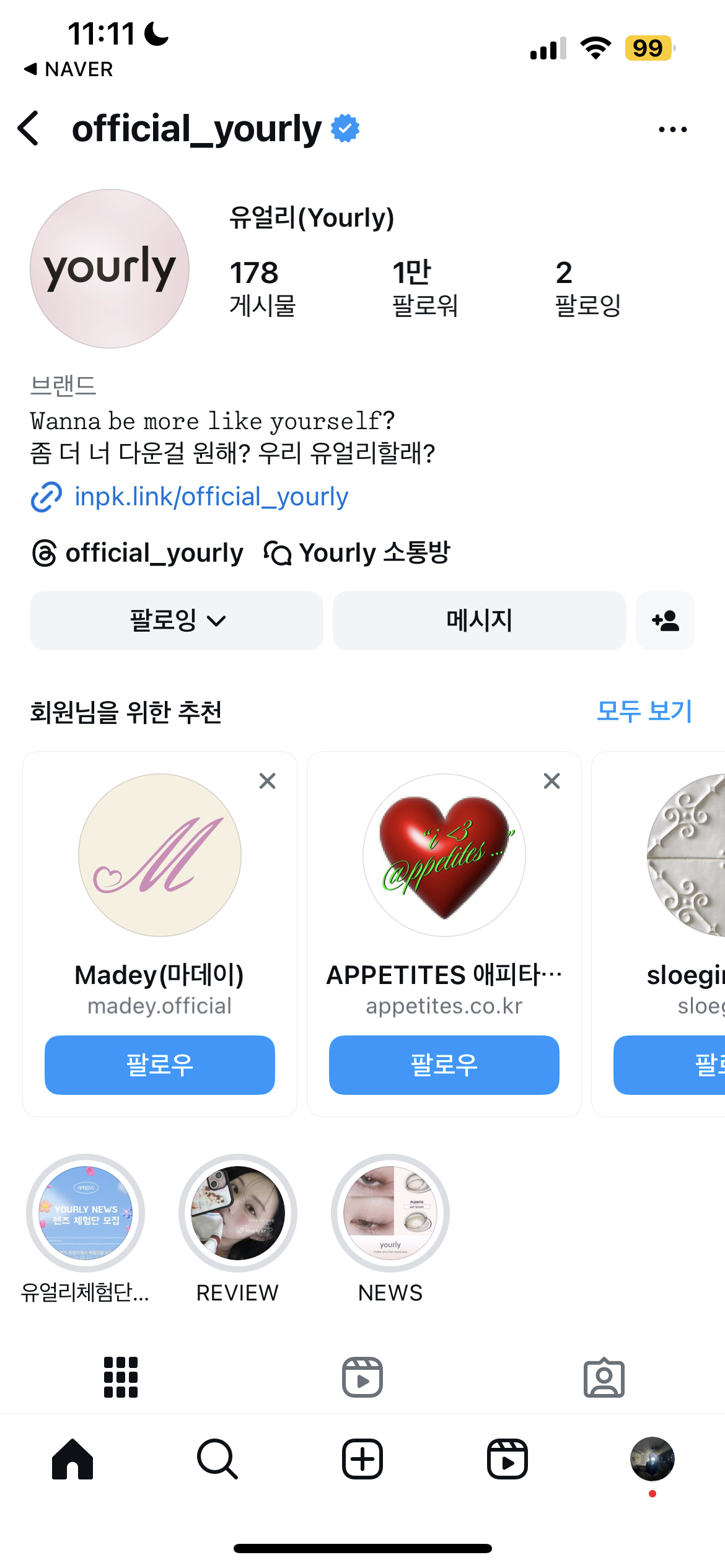Open official_yourly Threads profile
The width and height of the screenshot is (725, 1568).
click(x=138, y=553)
